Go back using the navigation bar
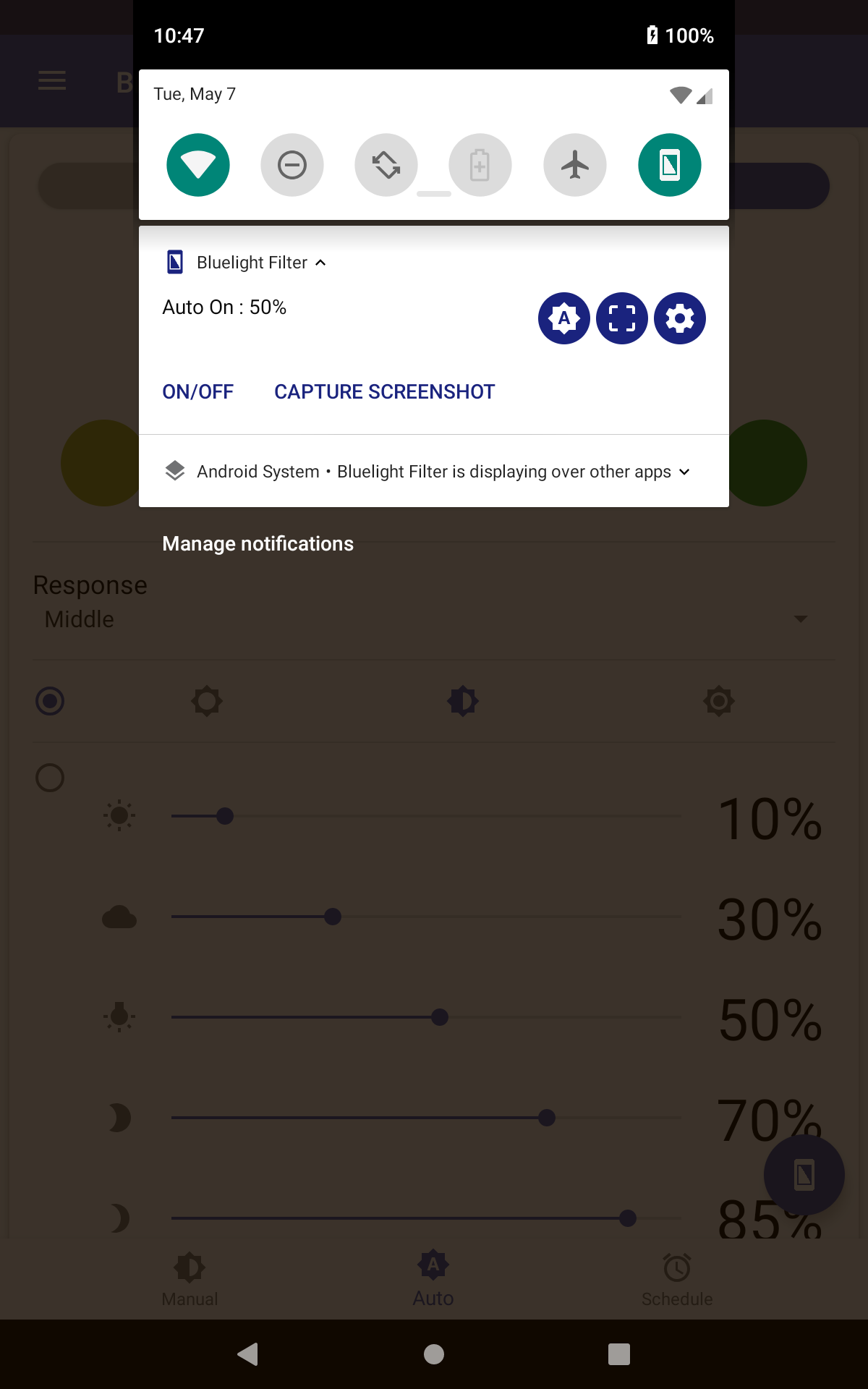This screenshot has height=1389, width=868. click(x=248, y=1354)
